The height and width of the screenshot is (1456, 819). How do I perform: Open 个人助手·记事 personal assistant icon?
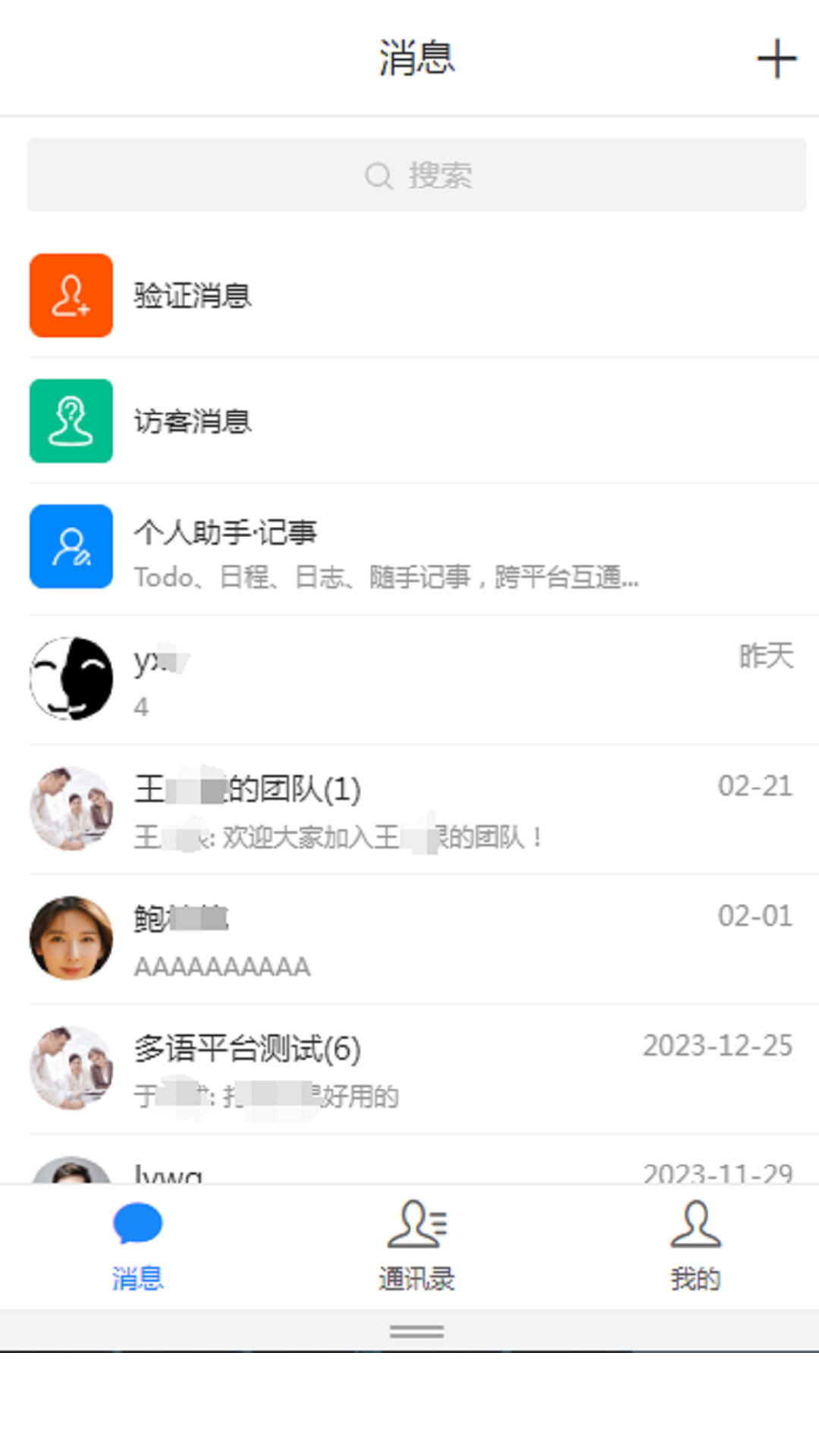pyautogui.click(x=71, y=547)
